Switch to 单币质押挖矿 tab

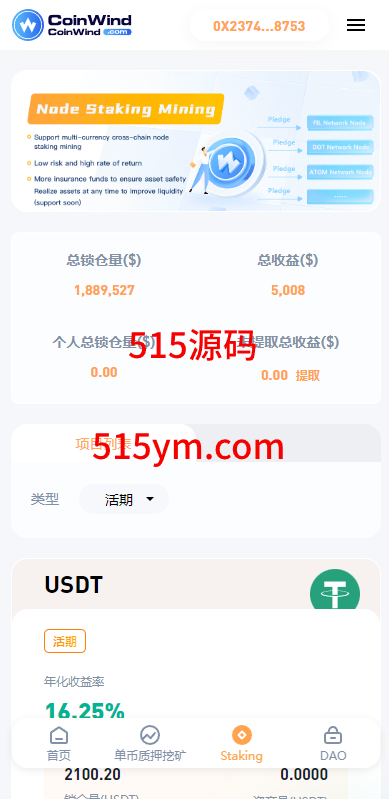pos(150,744)
